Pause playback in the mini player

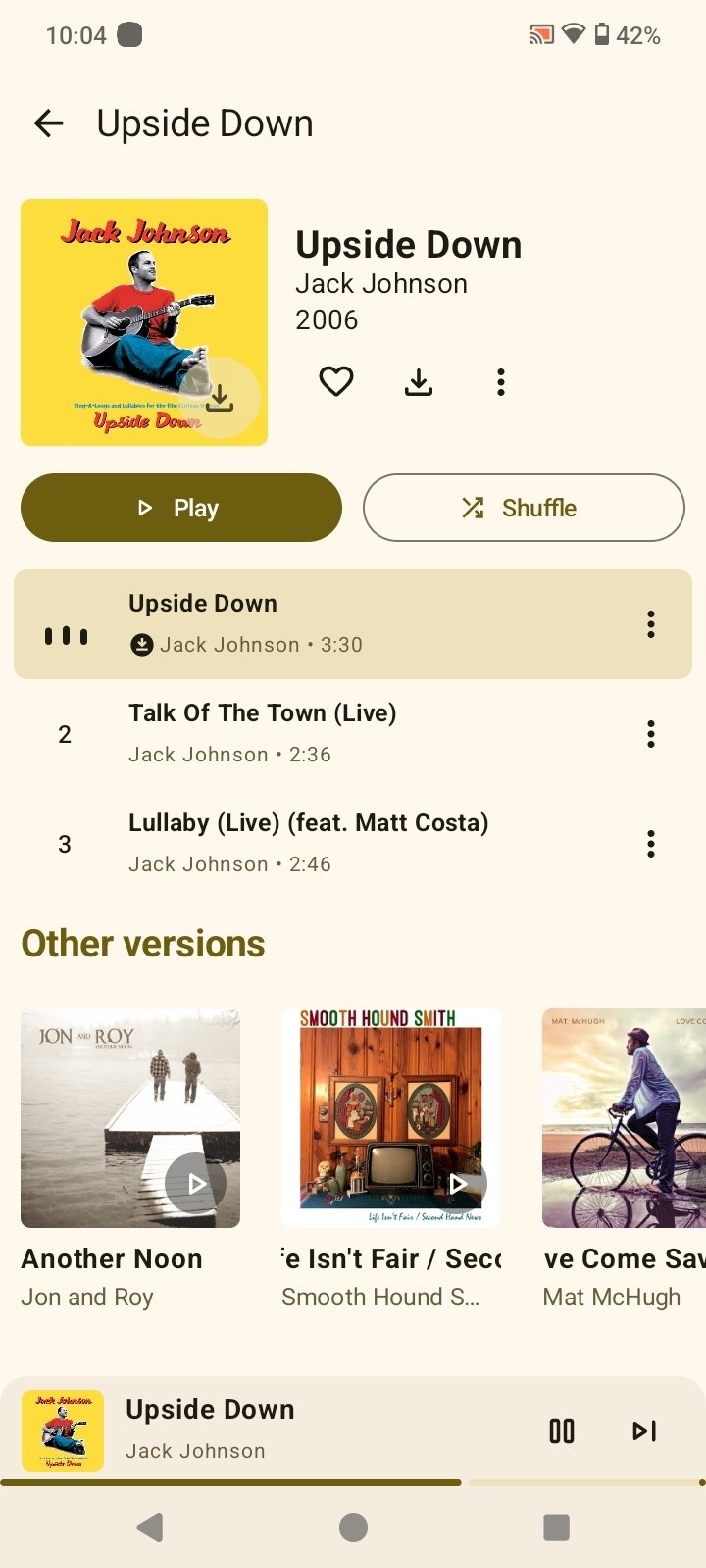click(562, 1431)
